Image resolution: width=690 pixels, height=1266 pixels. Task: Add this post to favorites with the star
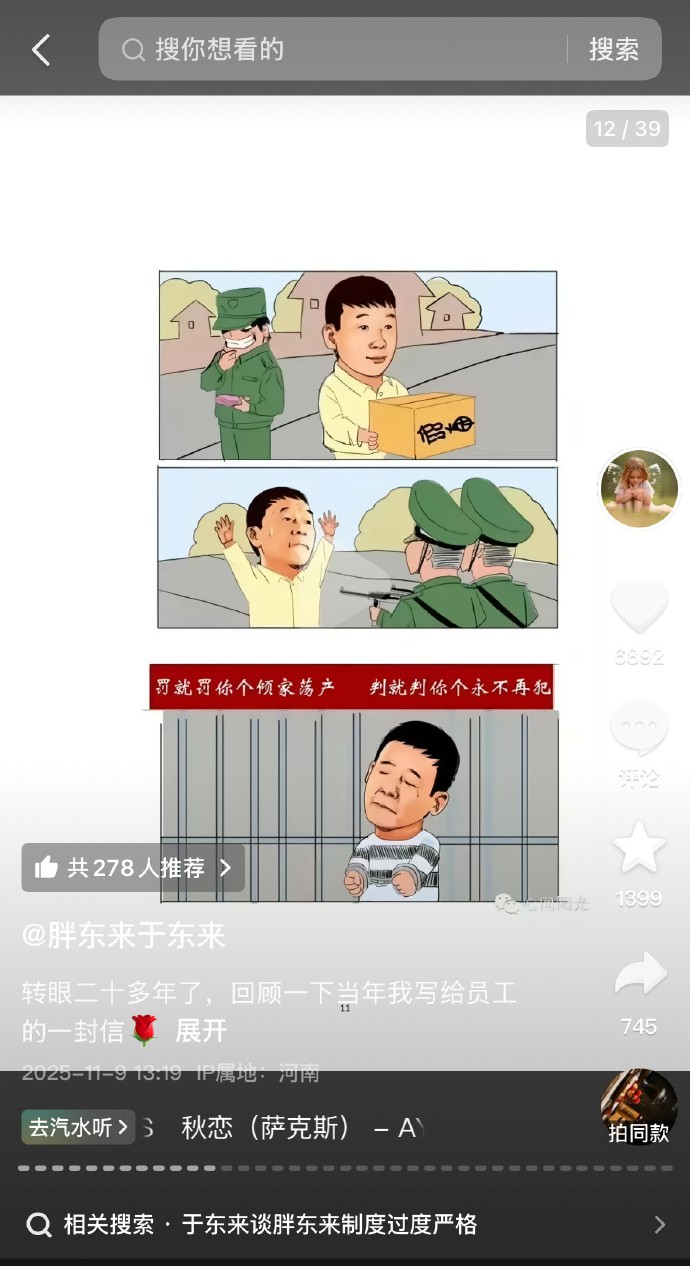click(x=639, y=848)
